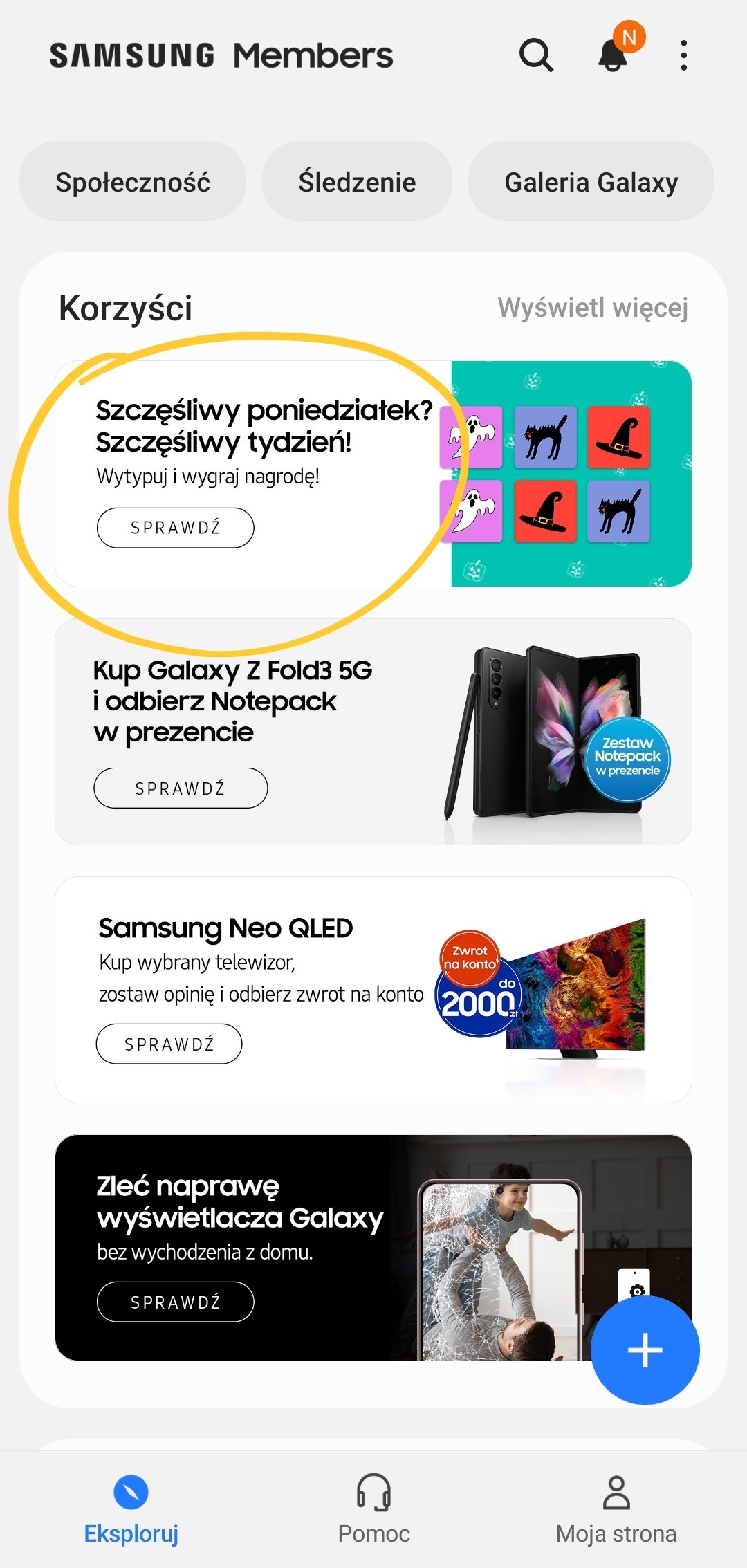The width and height of the screenshot is (747, 1568).
Task: Tap the blue plus floating button
Action: click(x=645, y=1350)
